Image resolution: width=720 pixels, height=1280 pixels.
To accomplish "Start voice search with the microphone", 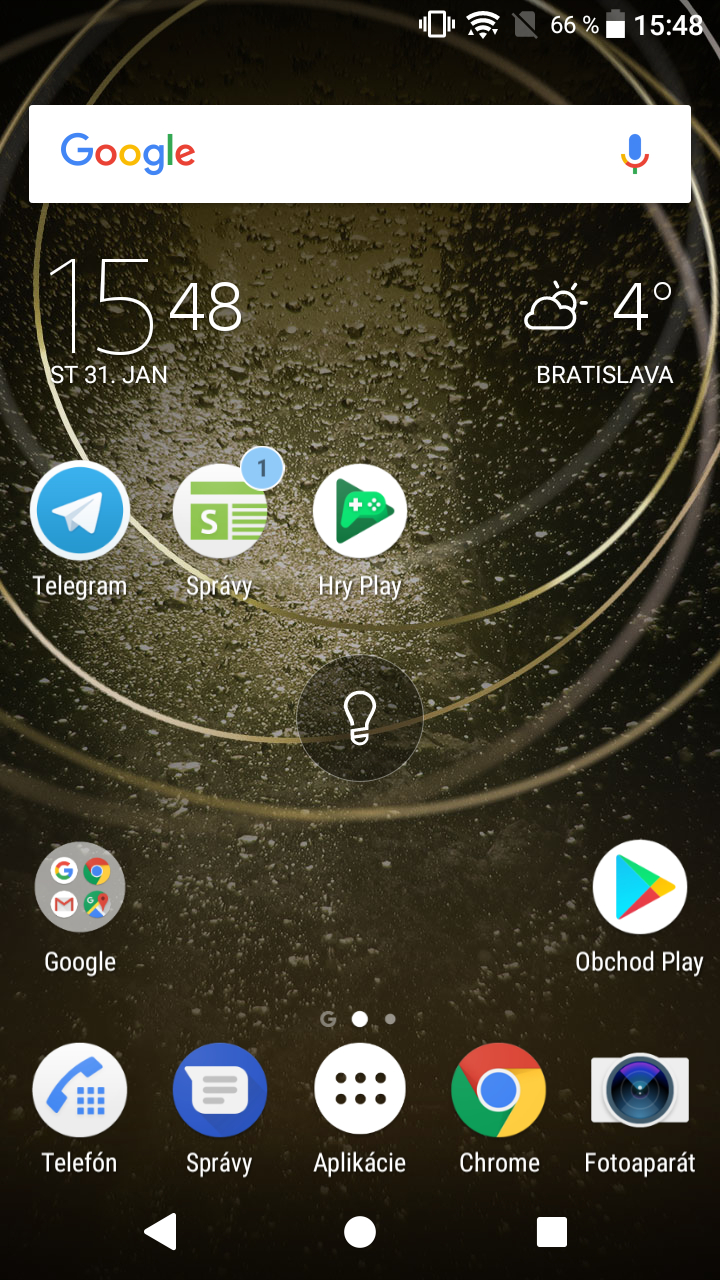I will (634, 154).
